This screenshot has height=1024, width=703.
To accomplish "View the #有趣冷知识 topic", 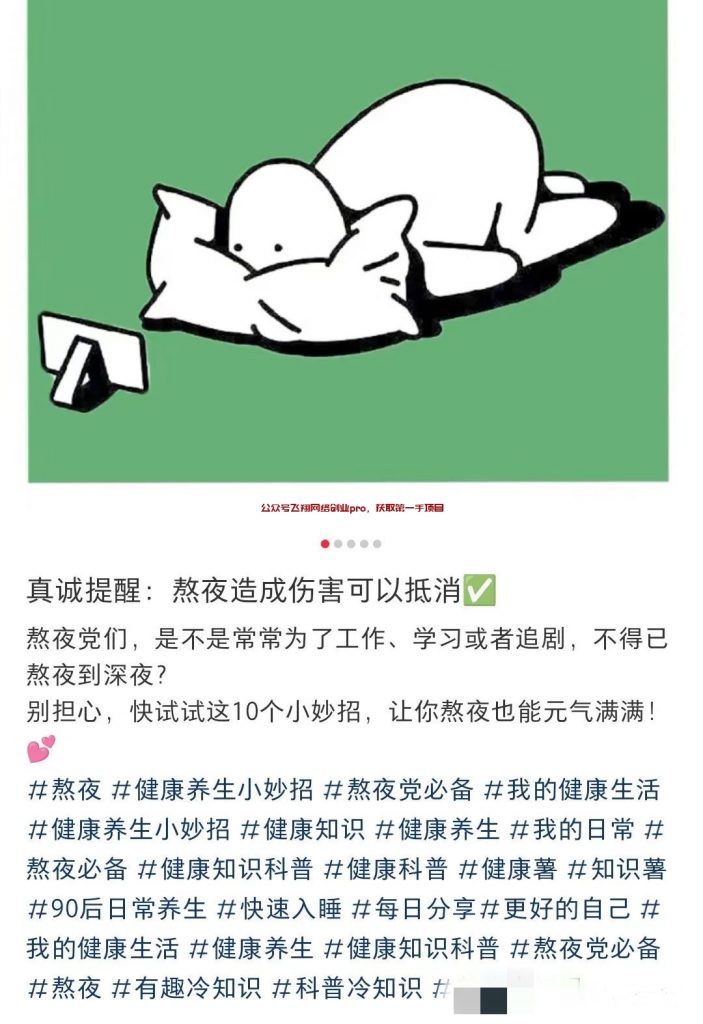I will 186,989.
